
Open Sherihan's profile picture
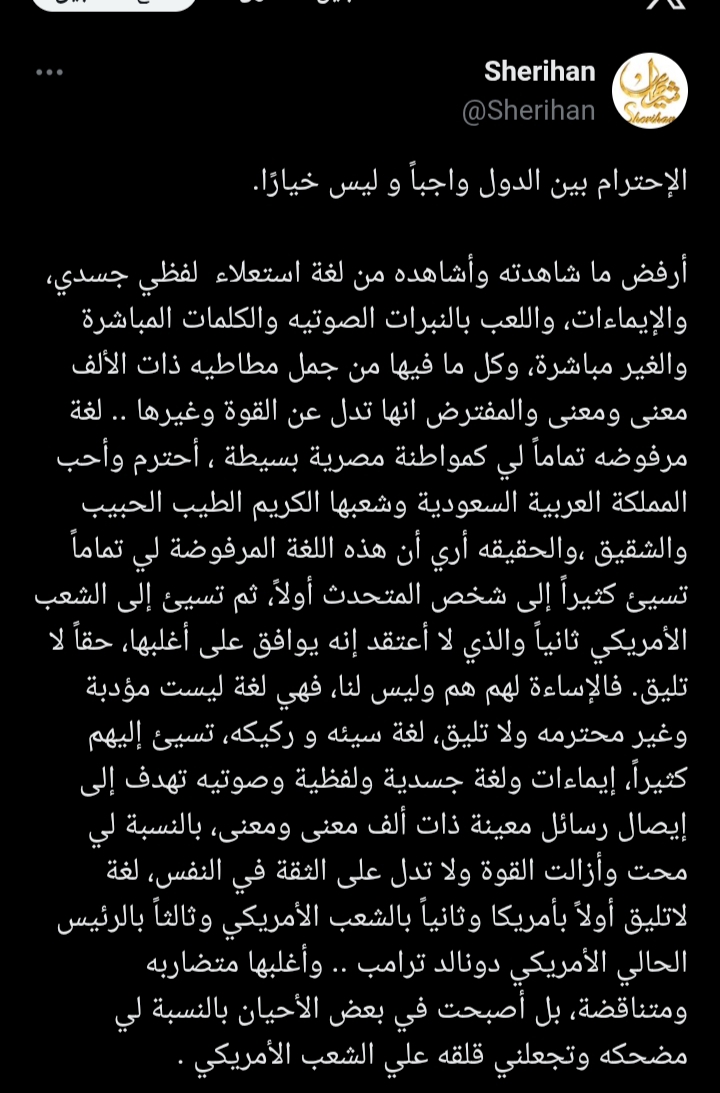[649, 91]
